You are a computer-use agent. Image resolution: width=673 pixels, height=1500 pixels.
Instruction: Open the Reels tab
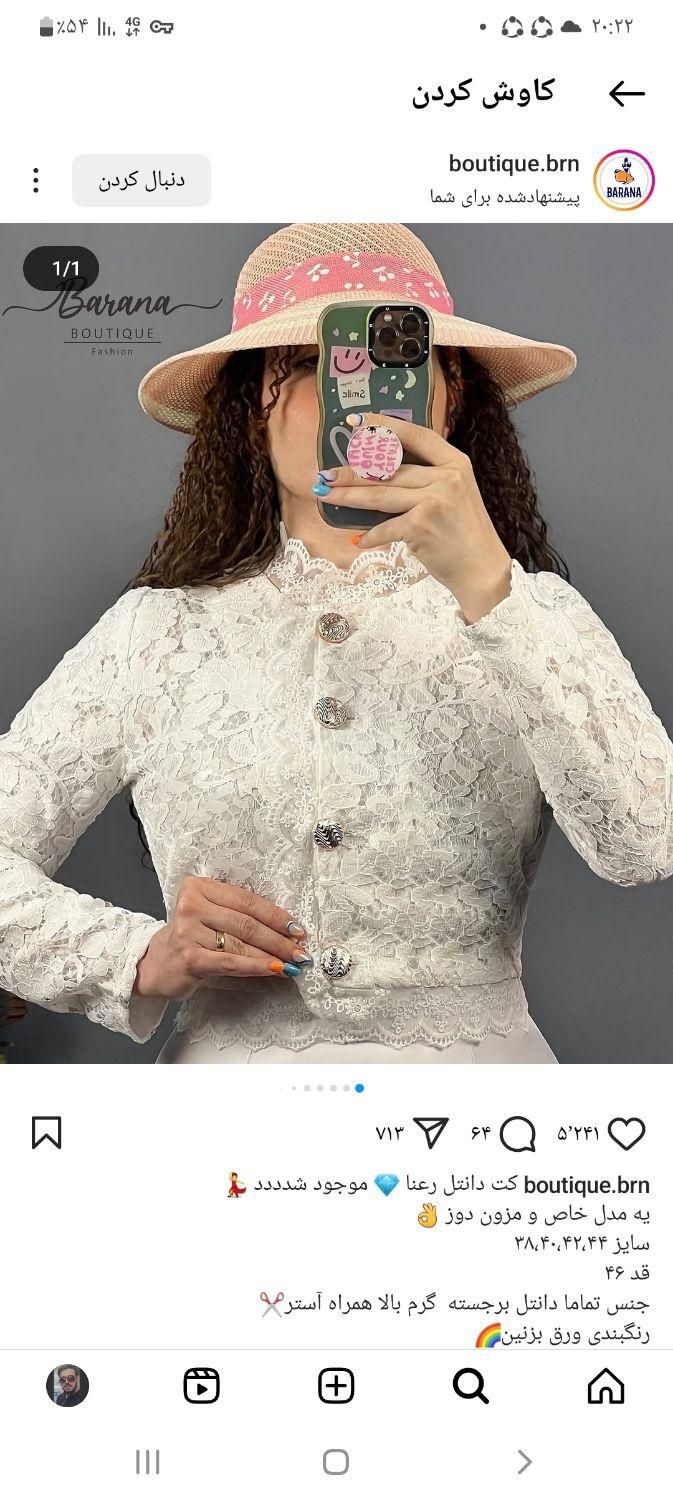pos(201,1386)
